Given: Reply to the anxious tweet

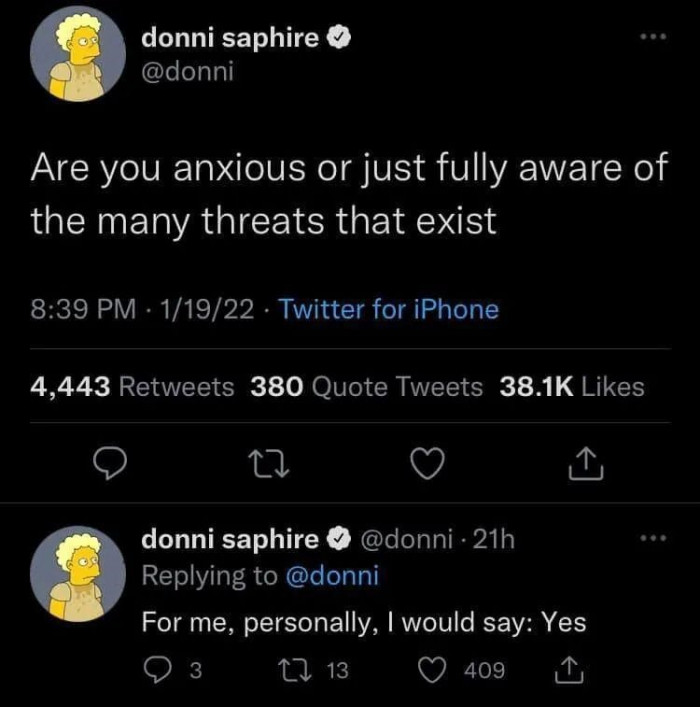Looking at the screenshot, I should point(110,461).
